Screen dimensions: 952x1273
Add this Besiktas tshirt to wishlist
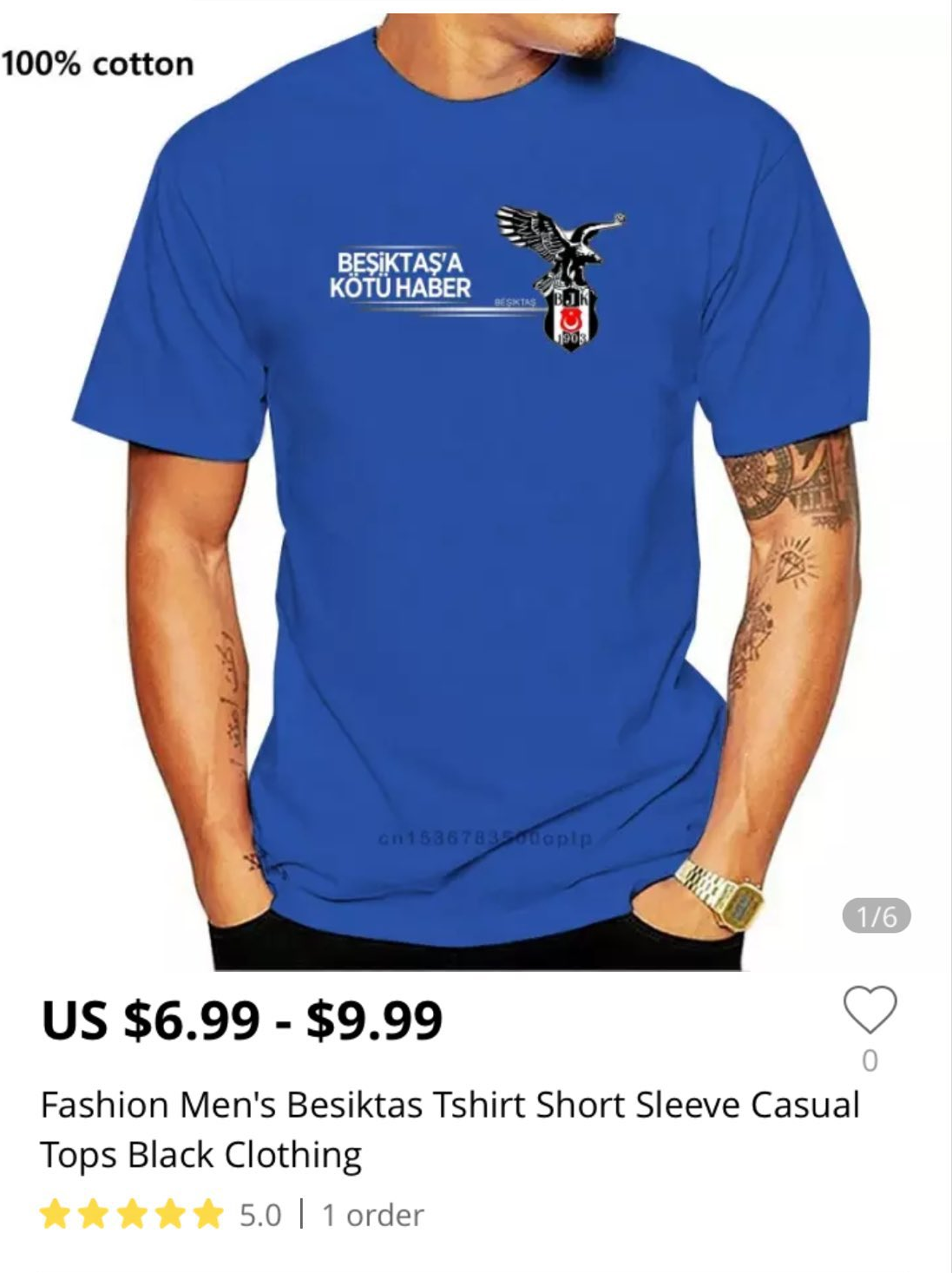click(870, 1010)
